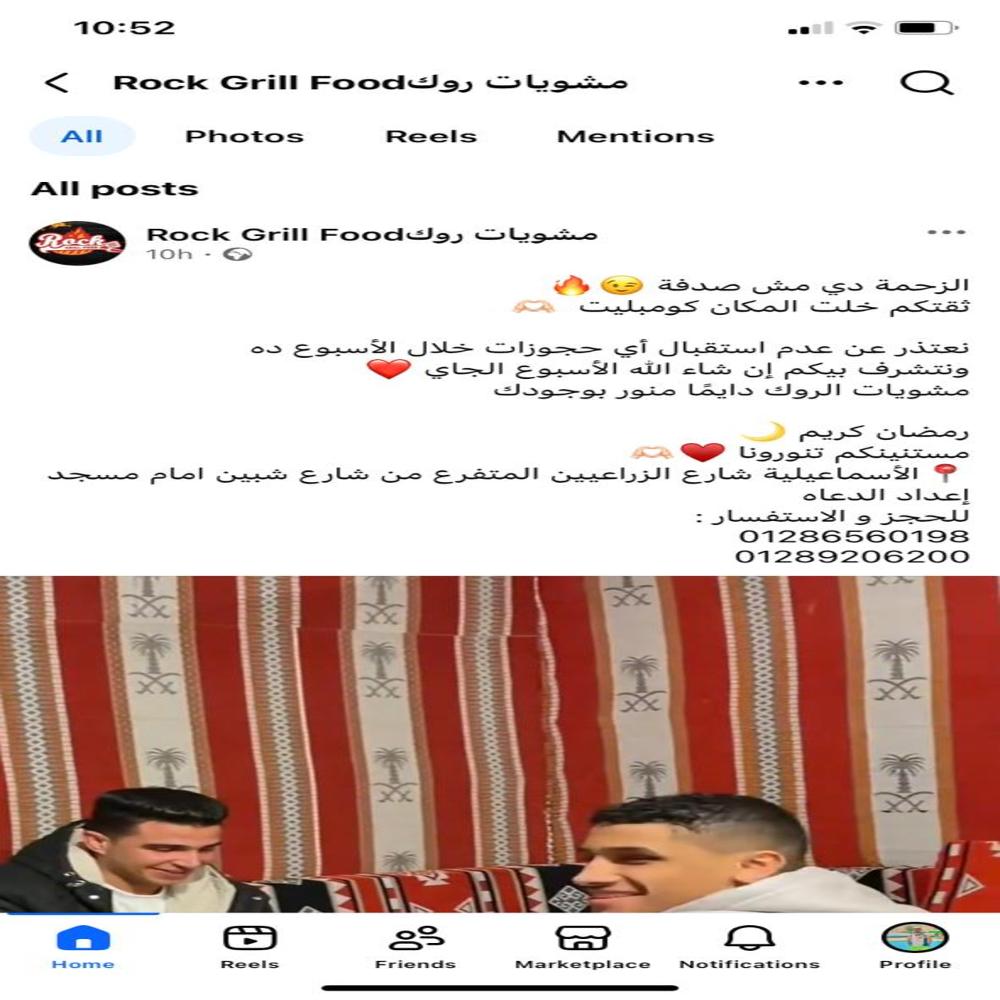Go to the Home feed
This screenshot has height=1000, width=1000.
click(x=83, y=947)
